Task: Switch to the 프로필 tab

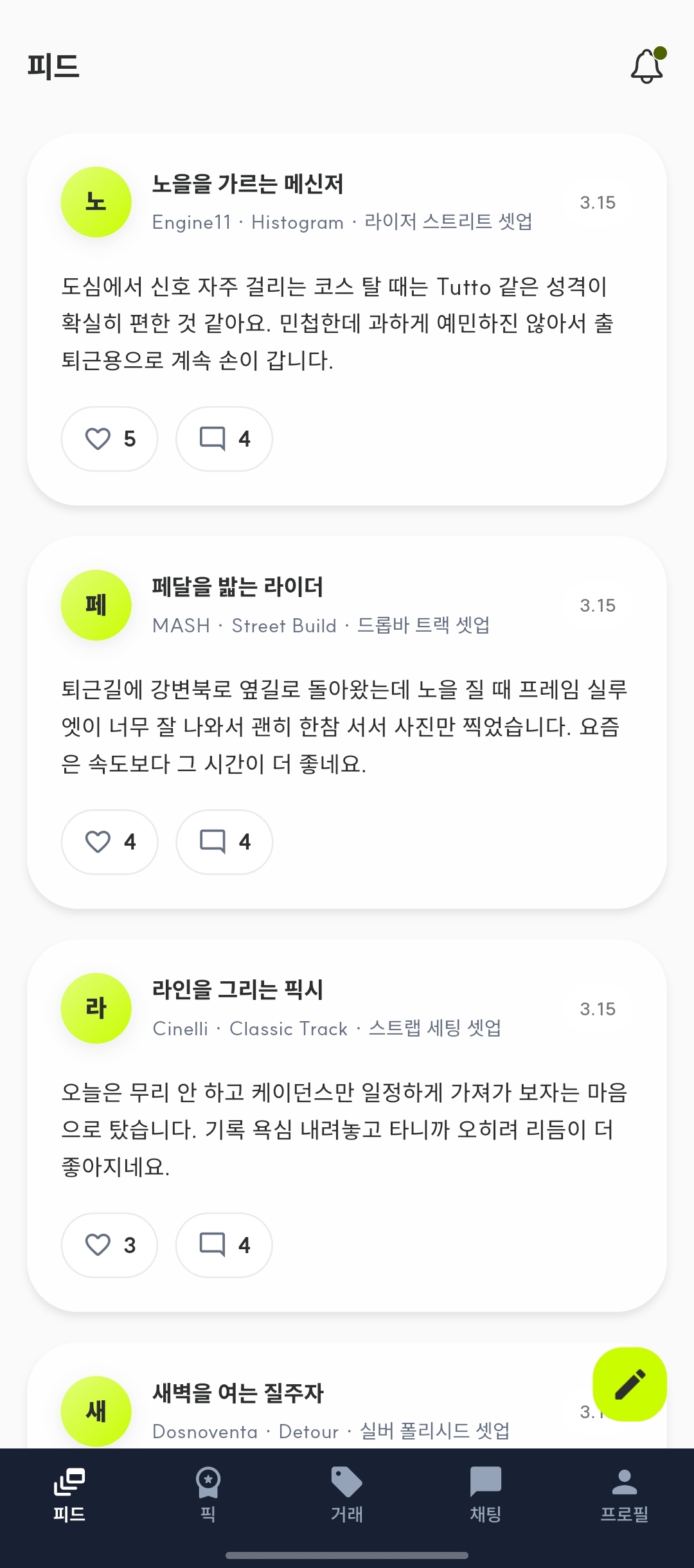Action: (x=625, y=1495)
